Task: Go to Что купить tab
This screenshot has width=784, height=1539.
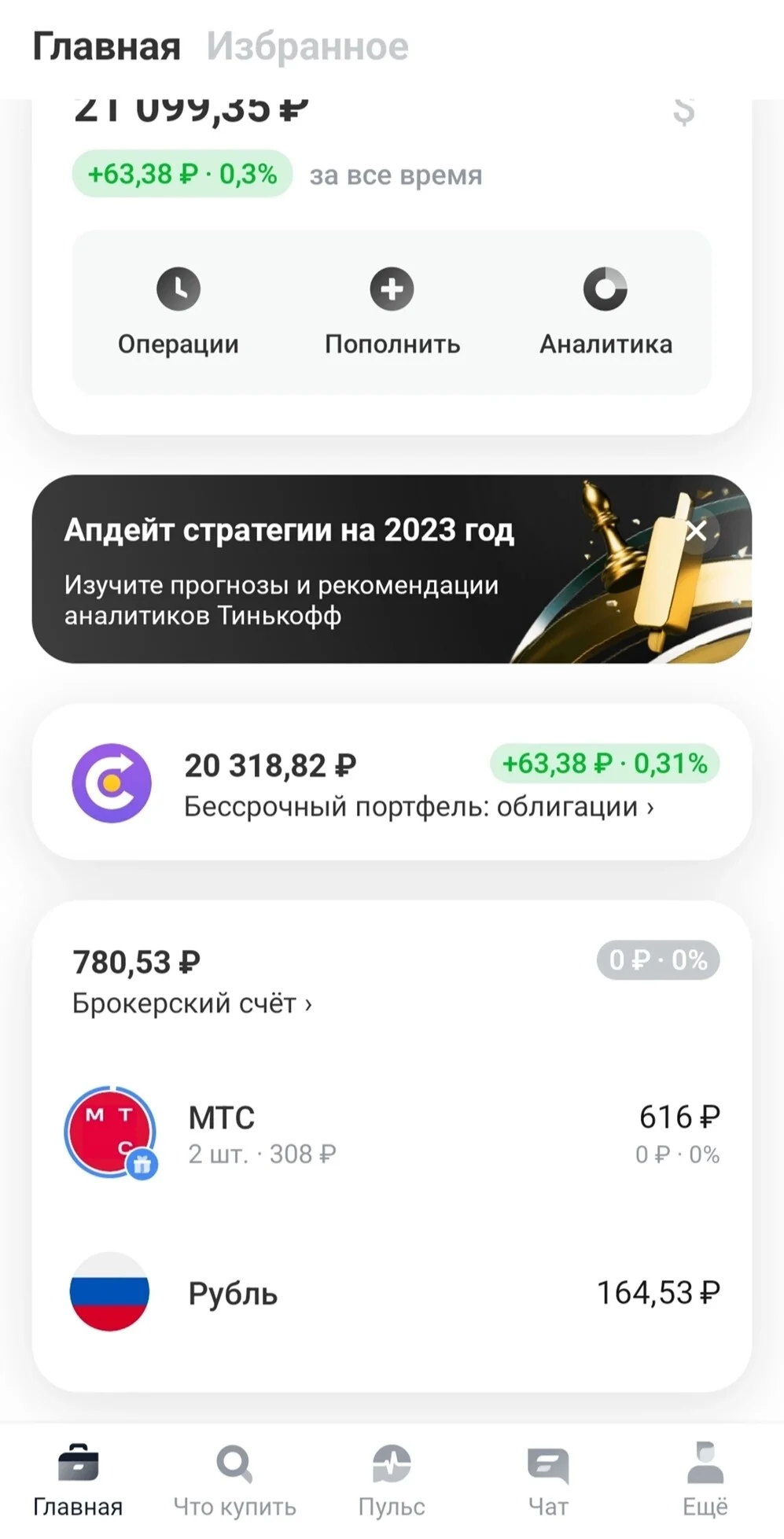Action: click(234, 1479)
